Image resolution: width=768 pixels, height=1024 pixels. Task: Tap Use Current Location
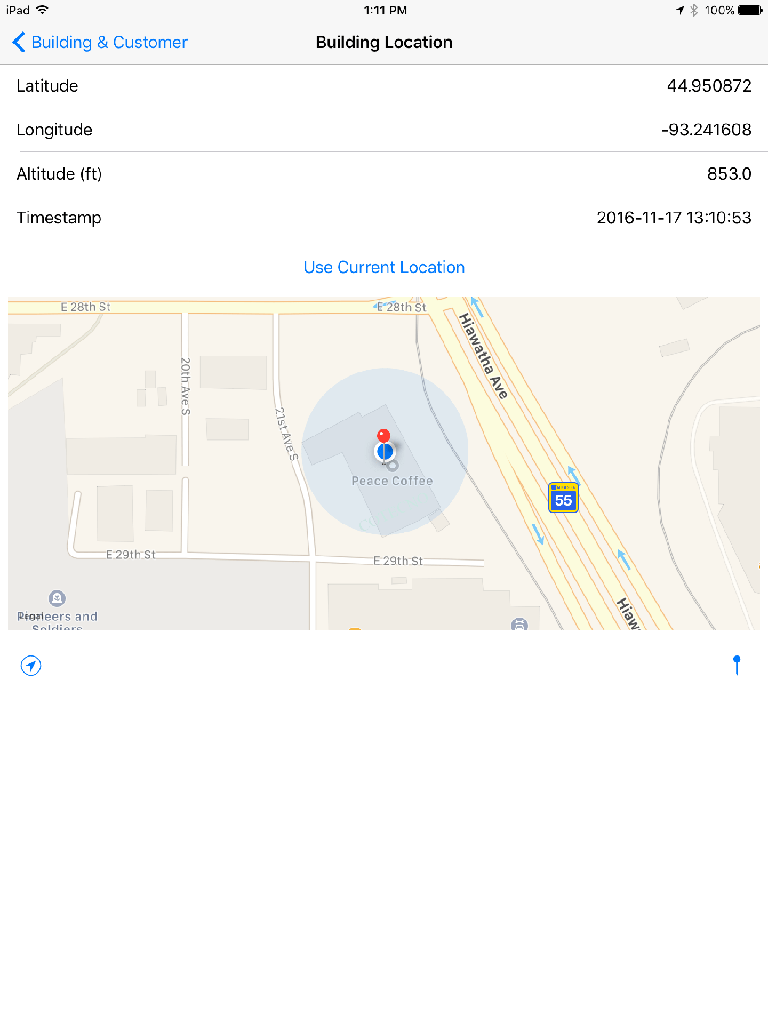(x=384, y=267)
